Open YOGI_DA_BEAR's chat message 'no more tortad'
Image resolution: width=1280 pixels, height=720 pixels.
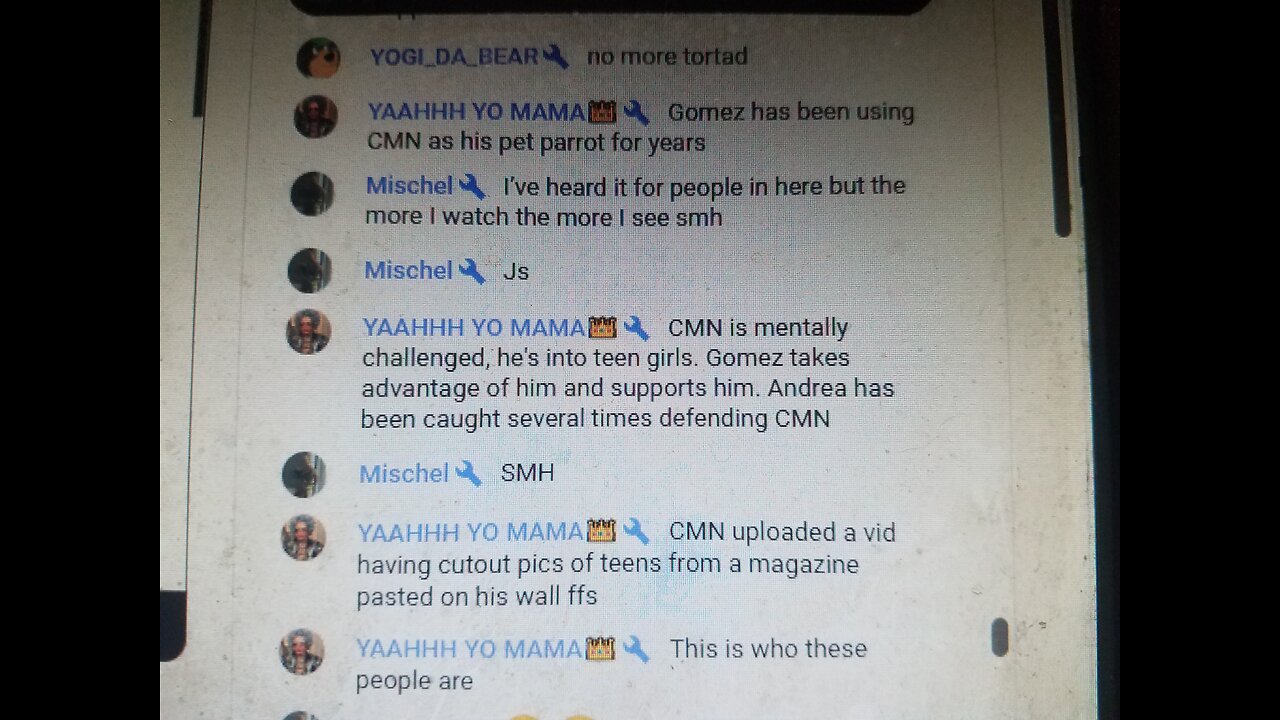(666, 57)
